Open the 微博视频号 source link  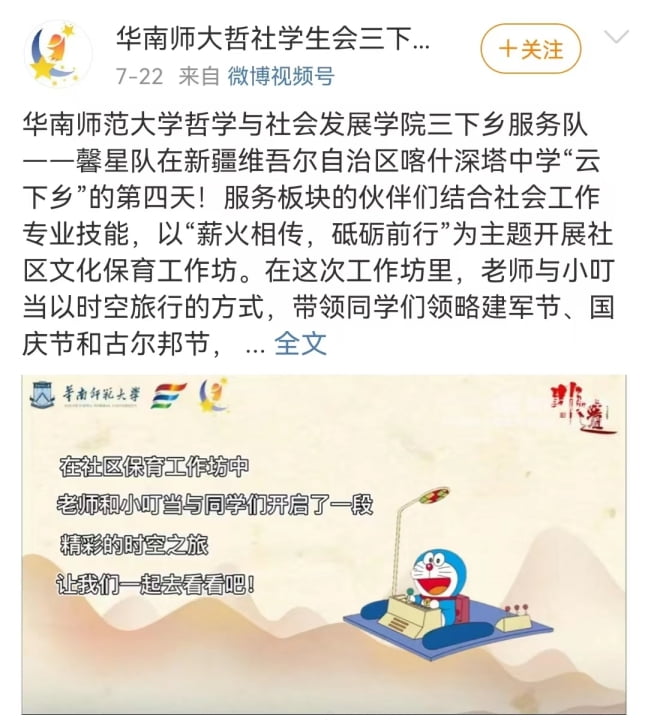tap(280, 76)
